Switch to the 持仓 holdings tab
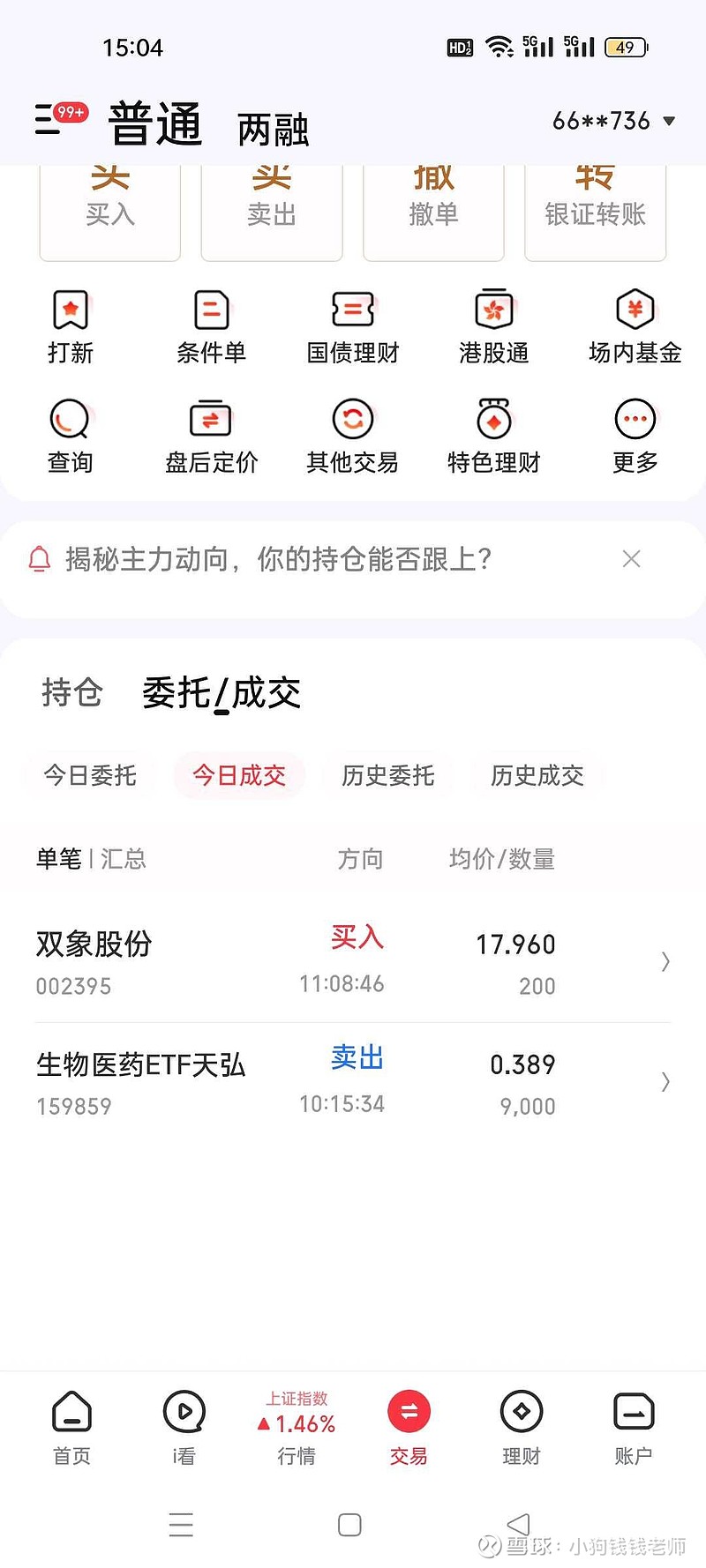 click(71, 692)
